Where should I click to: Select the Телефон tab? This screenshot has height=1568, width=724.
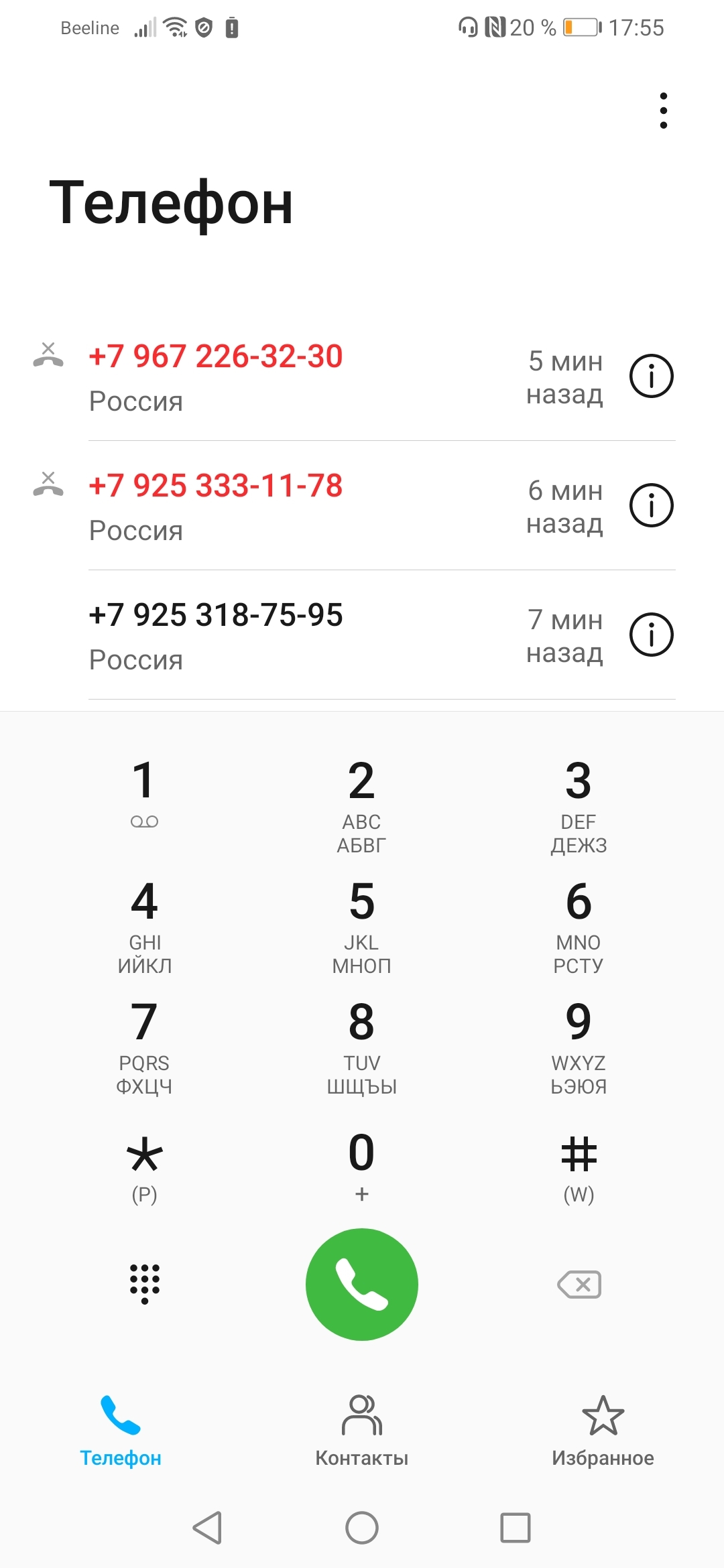tap(121, 1431)
